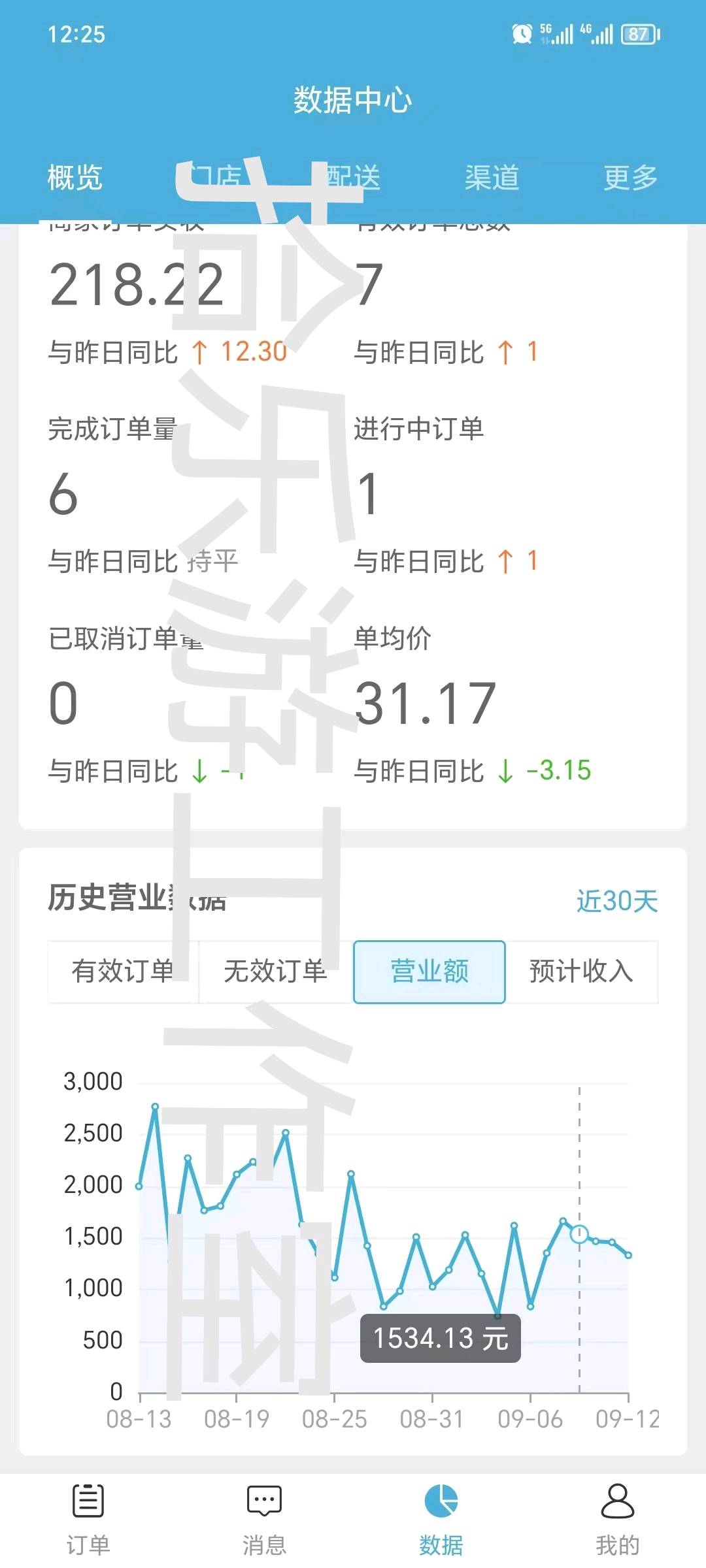Open 消息 in the bottom navigation
This screenshot has width=706, height=1568.
pos(264,1517)
